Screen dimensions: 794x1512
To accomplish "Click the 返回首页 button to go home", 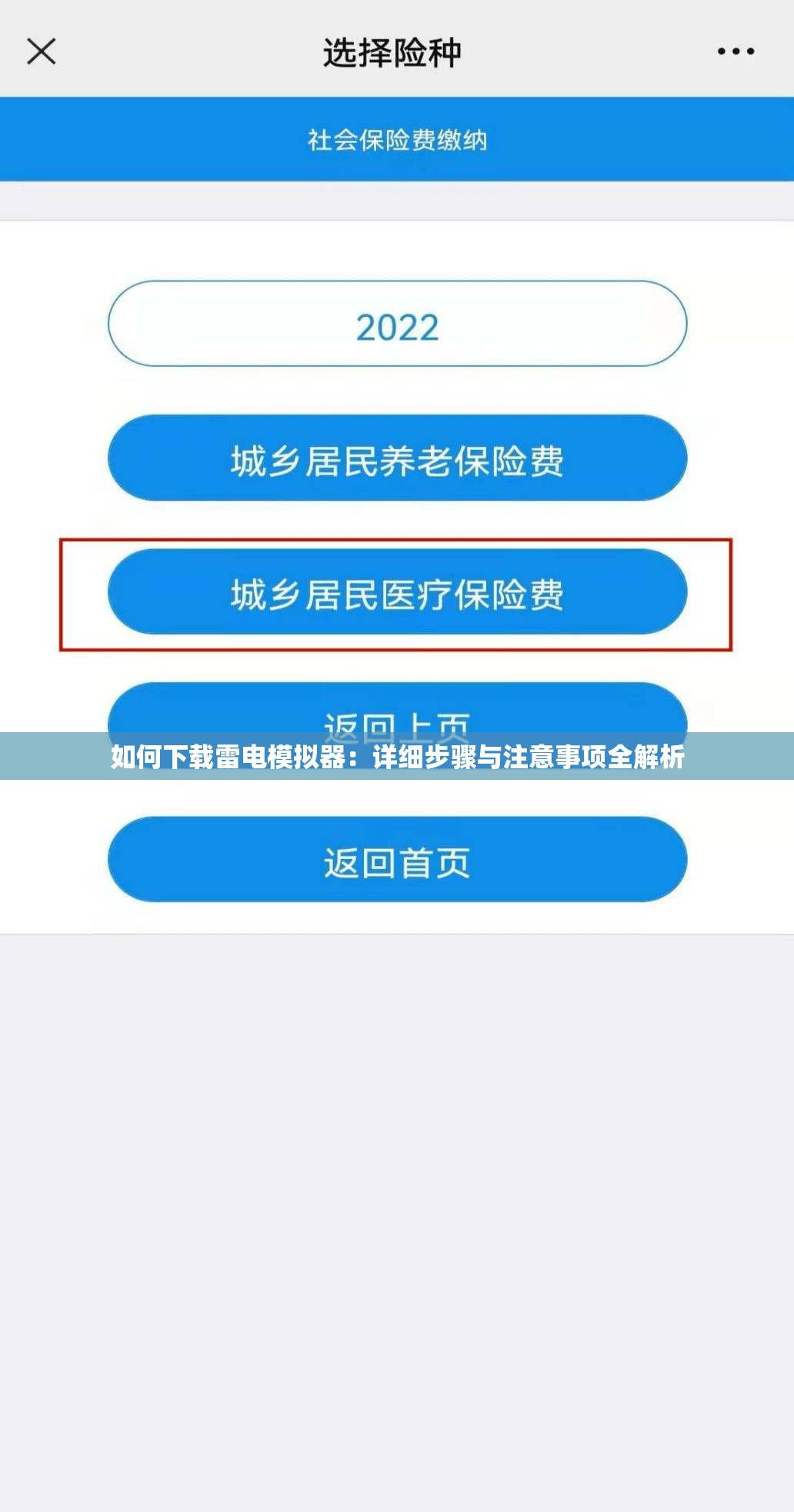I will [x=397, y=862].
